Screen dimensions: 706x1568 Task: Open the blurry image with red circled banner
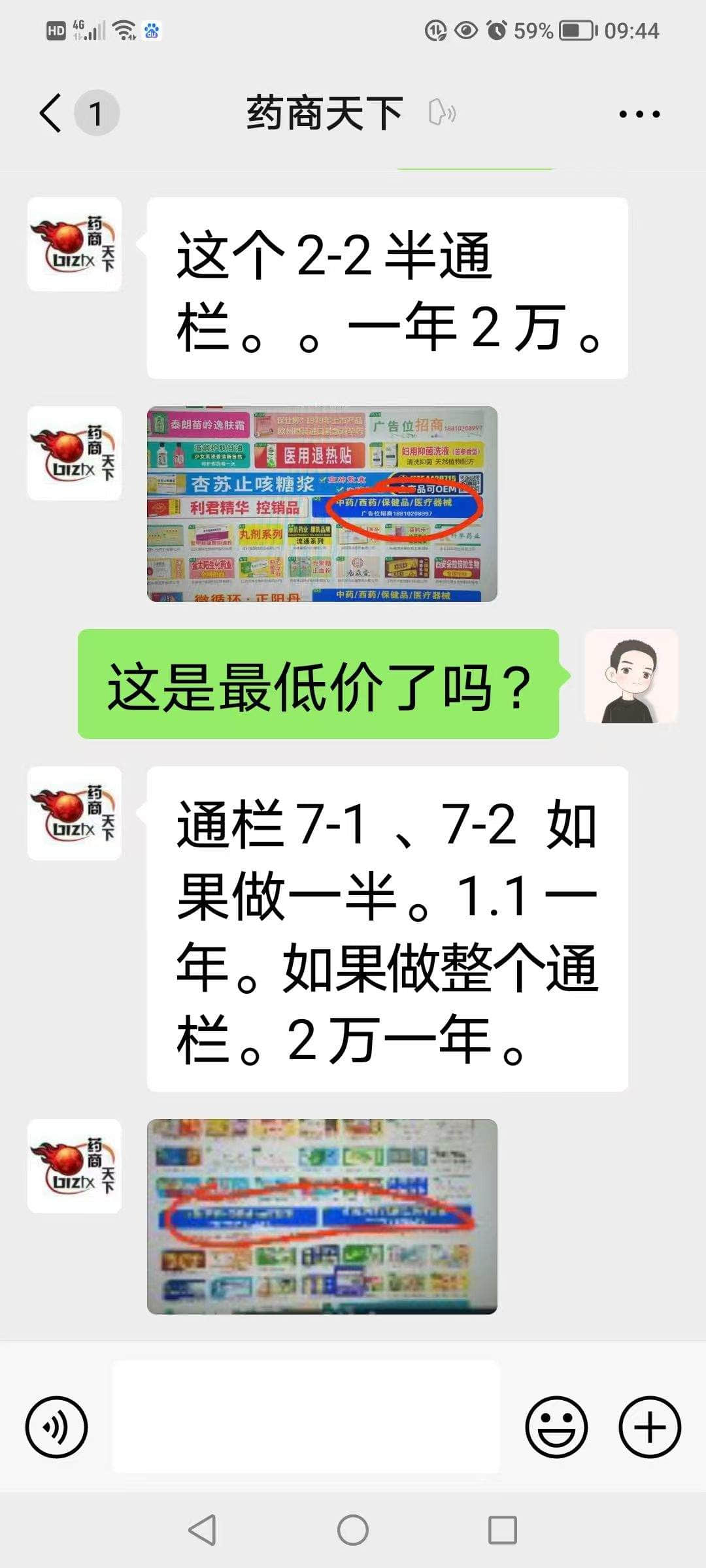[x=322, y=1217]
